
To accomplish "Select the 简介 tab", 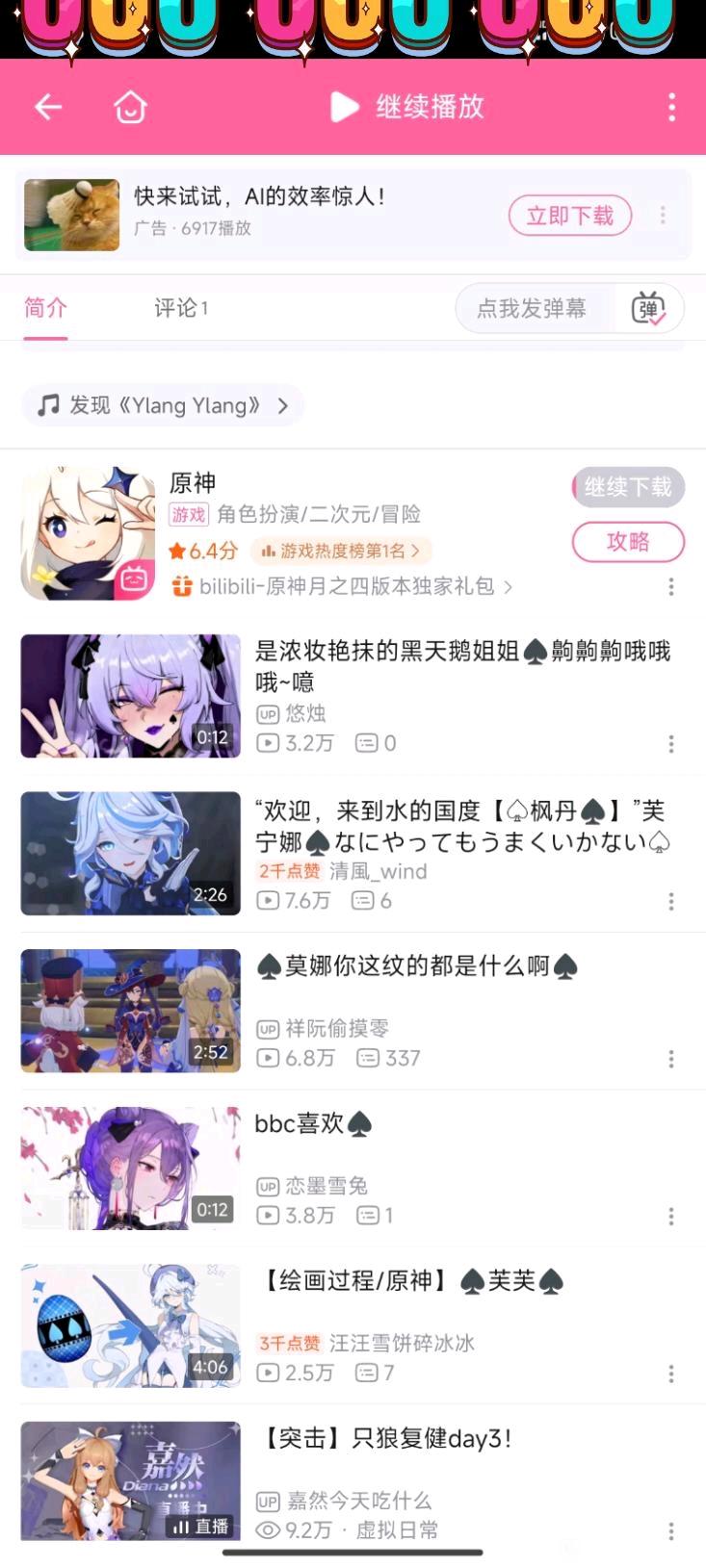I will [x=45, y=308].
